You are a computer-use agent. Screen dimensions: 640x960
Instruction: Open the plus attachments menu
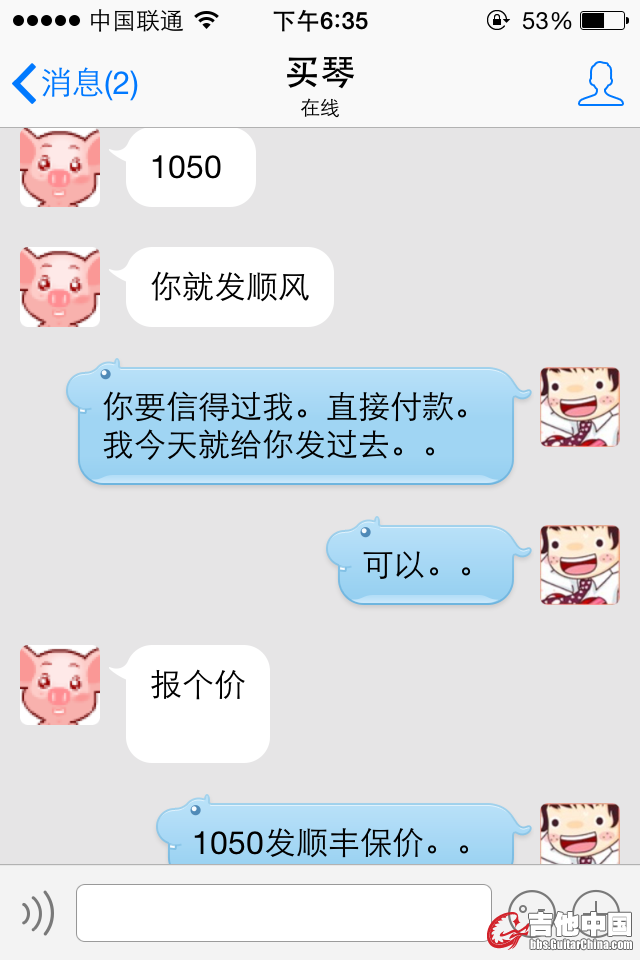(595, 911)
